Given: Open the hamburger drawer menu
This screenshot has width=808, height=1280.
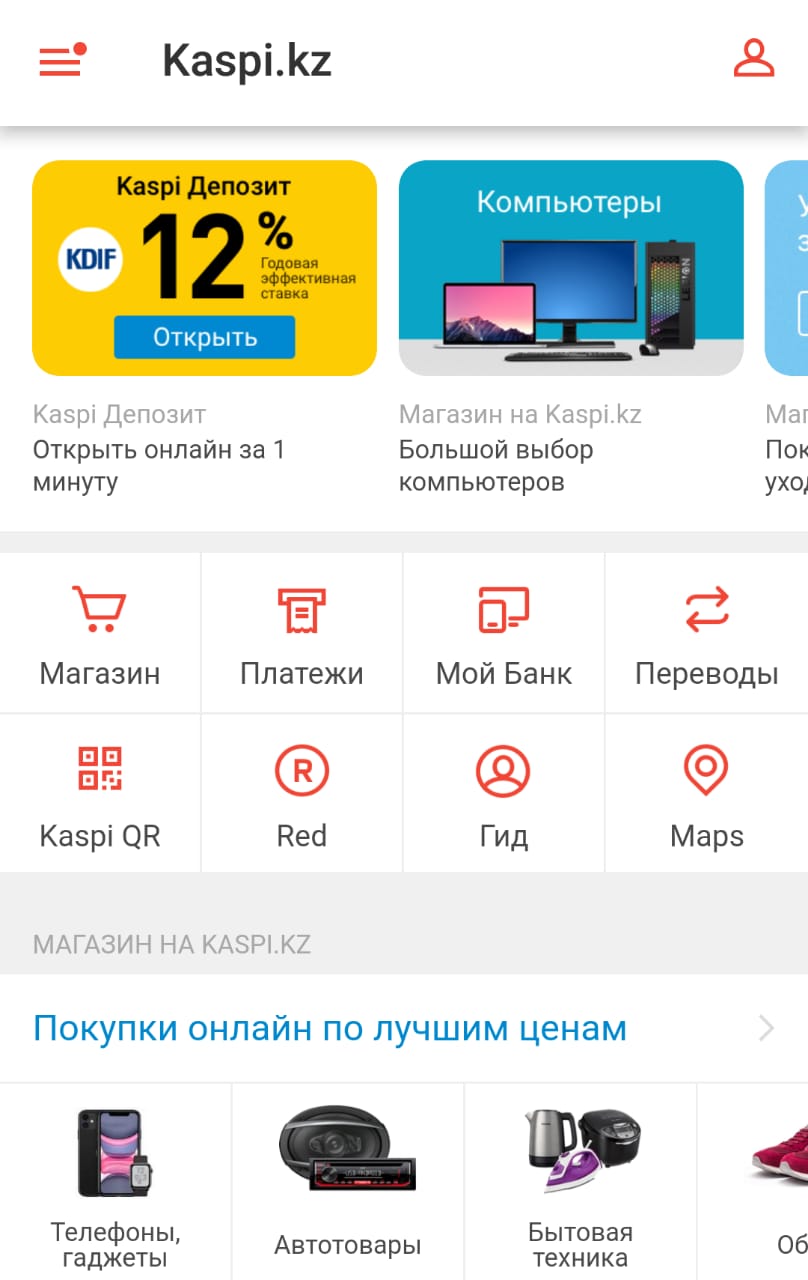Looking at the screenshot, I should pyautogui.click(x=60, y=61).
